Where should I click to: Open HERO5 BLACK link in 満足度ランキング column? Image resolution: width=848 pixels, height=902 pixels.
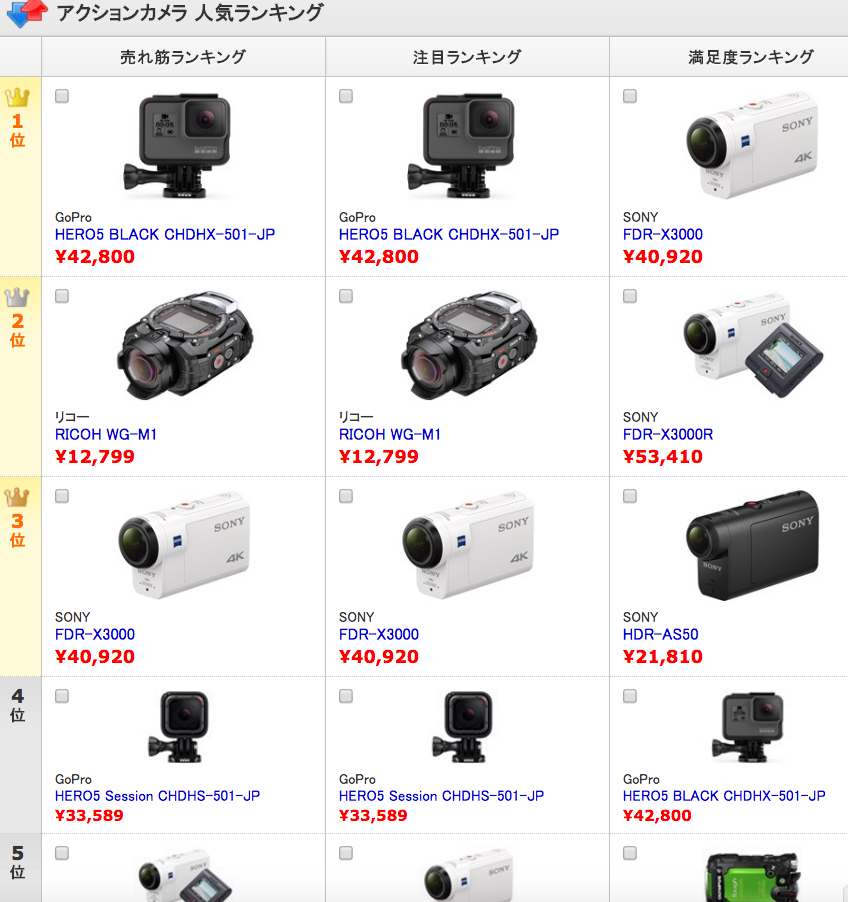[724, 796]
